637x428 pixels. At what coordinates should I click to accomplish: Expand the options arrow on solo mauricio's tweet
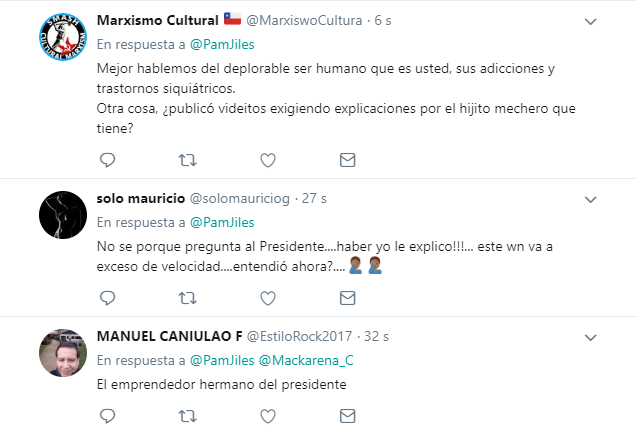pos(590,199)
